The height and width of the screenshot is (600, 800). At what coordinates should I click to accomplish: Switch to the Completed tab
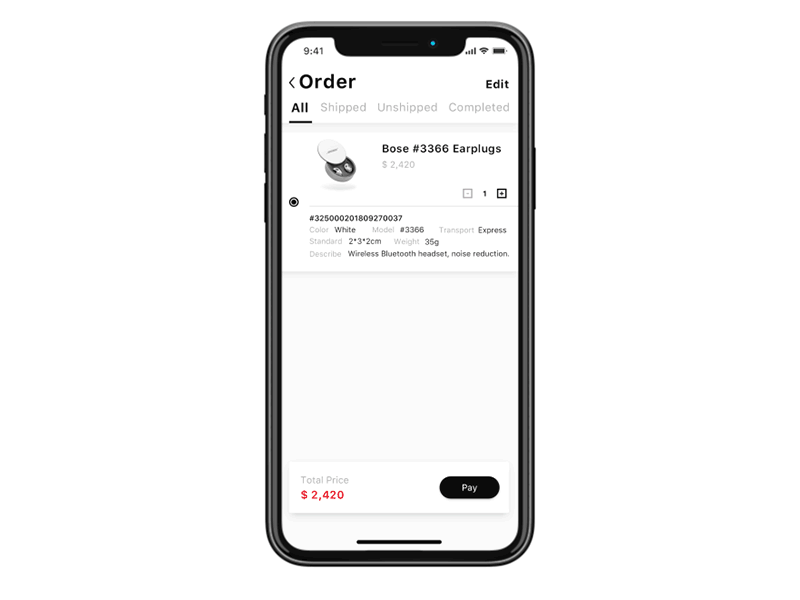click(478, 108)
